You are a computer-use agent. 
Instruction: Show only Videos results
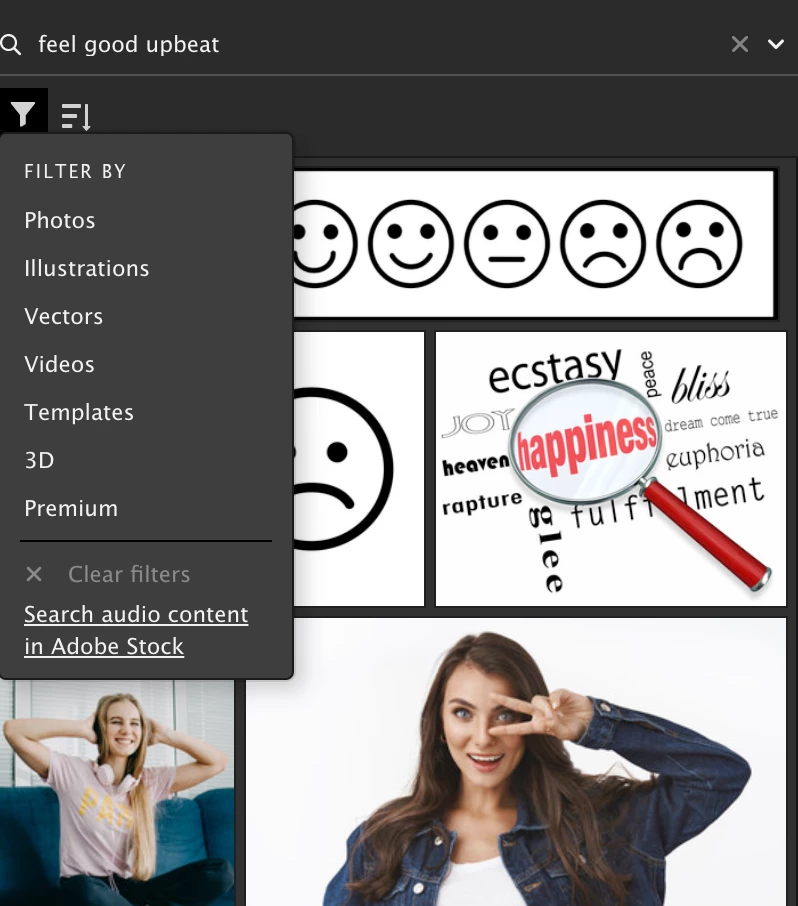coord(60,364)
